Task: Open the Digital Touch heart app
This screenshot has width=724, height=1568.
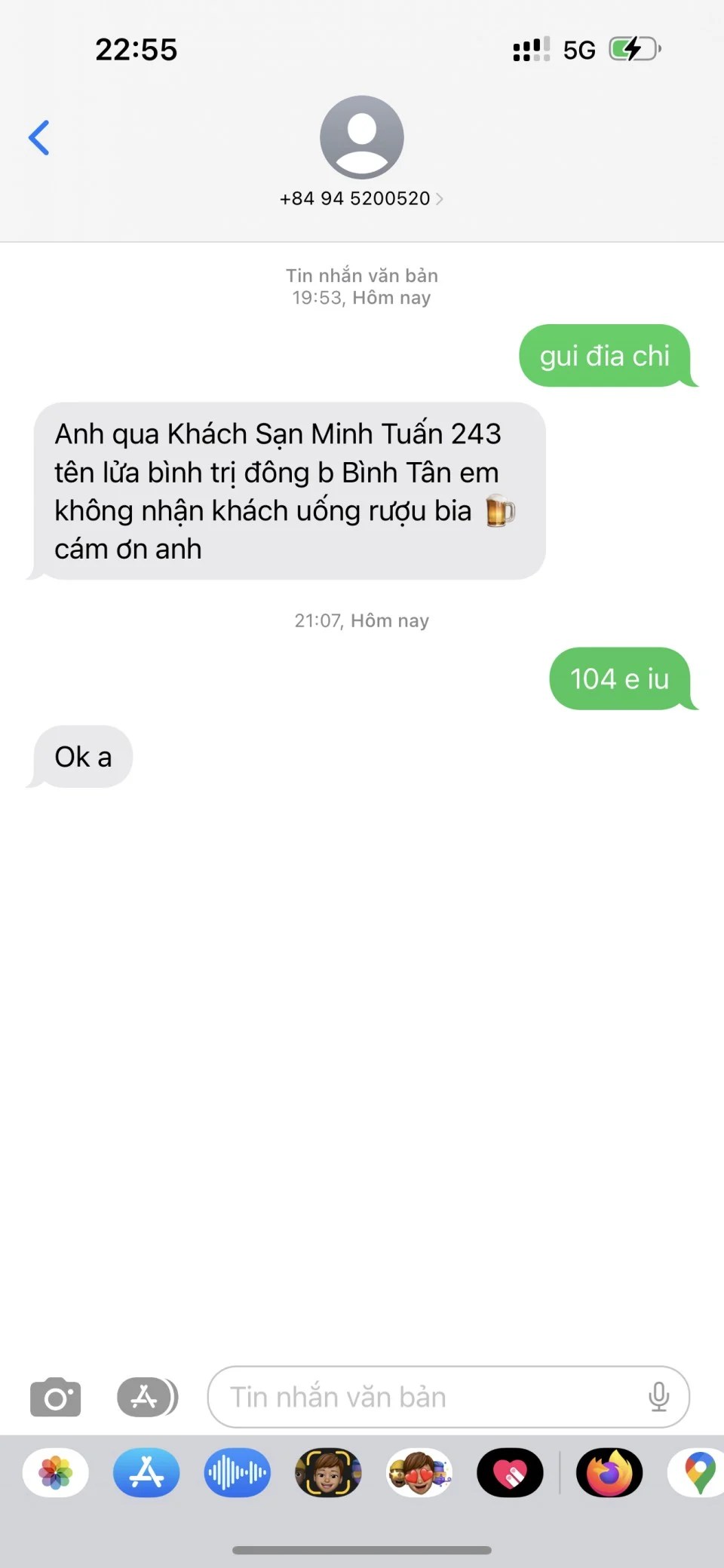Action: pos(510,1472)
